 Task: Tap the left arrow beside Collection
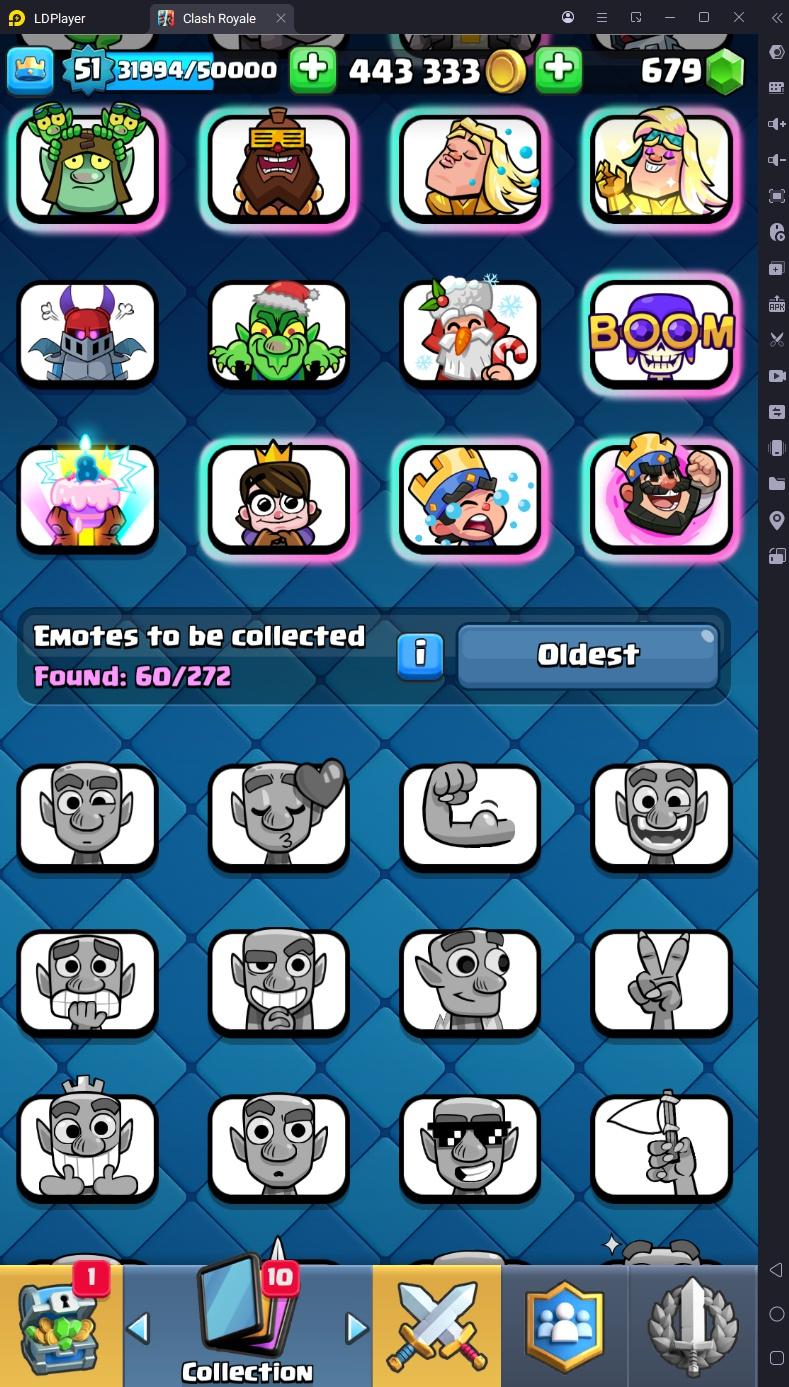pos(138,1328)
